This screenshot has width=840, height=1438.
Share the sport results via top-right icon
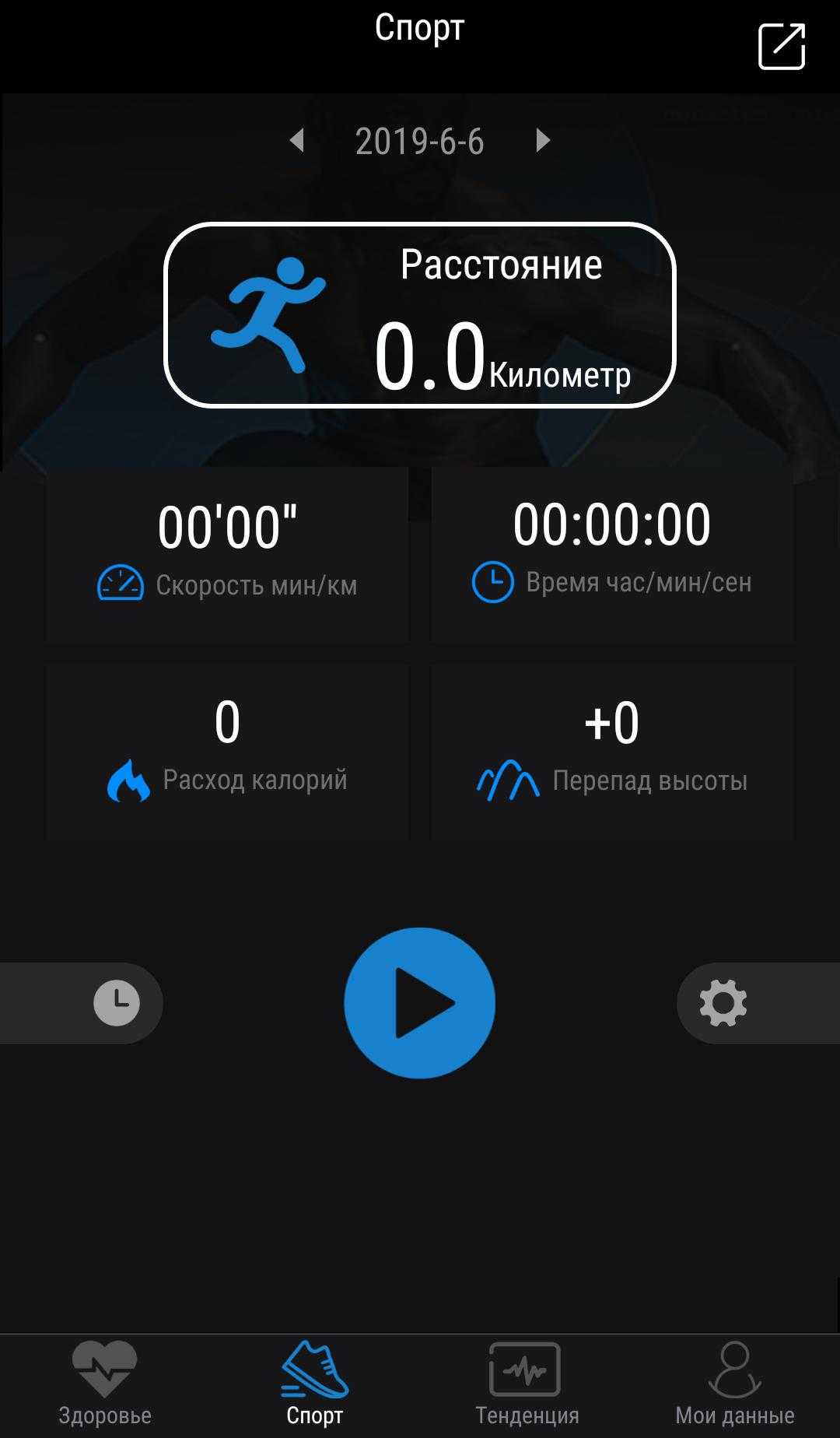[781, 47]
